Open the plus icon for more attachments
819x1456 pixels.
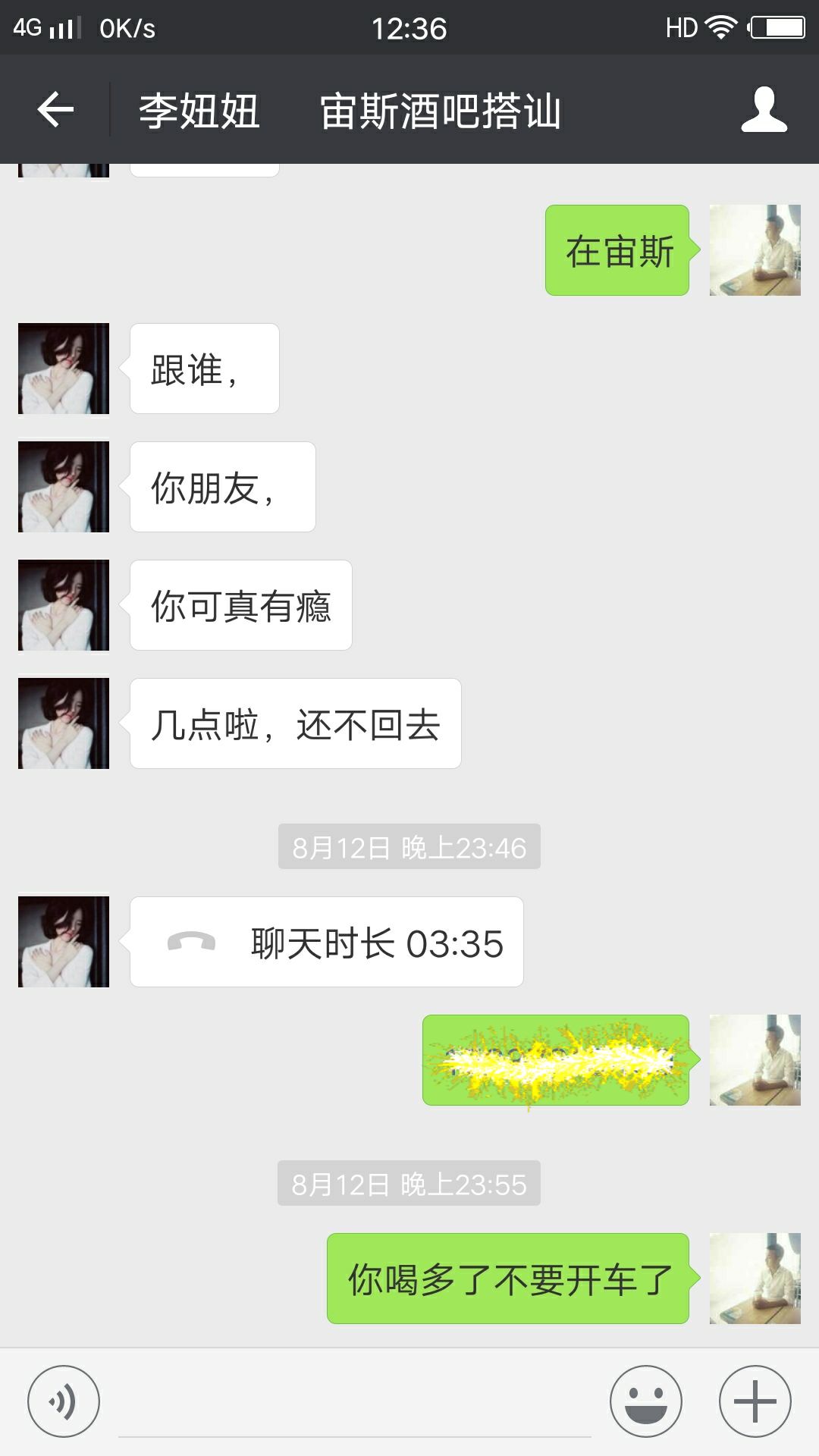click(753, 1399)
